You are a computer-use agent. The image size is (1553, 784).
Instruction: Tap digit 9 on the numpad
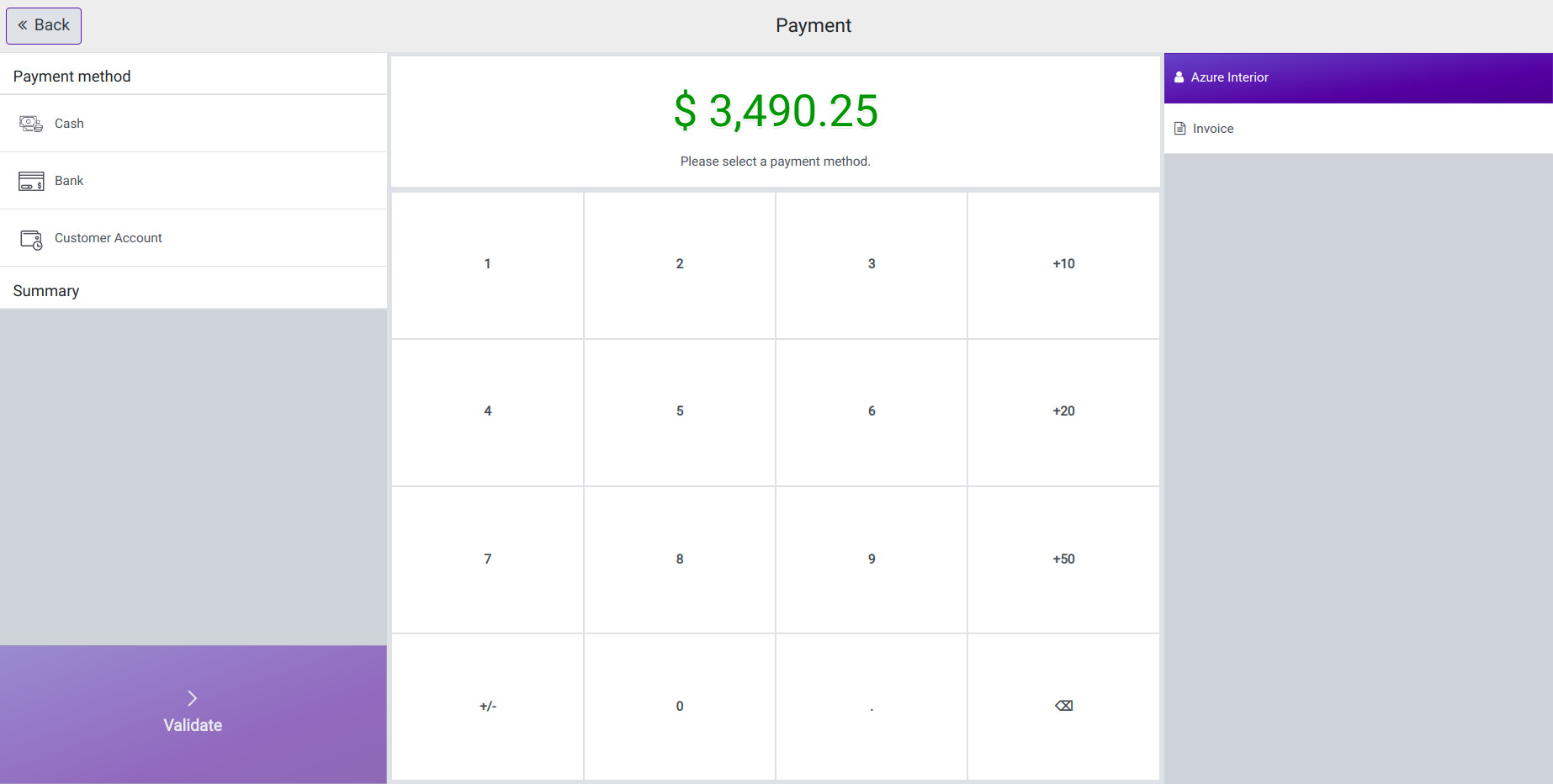click(x=872, y=559)
